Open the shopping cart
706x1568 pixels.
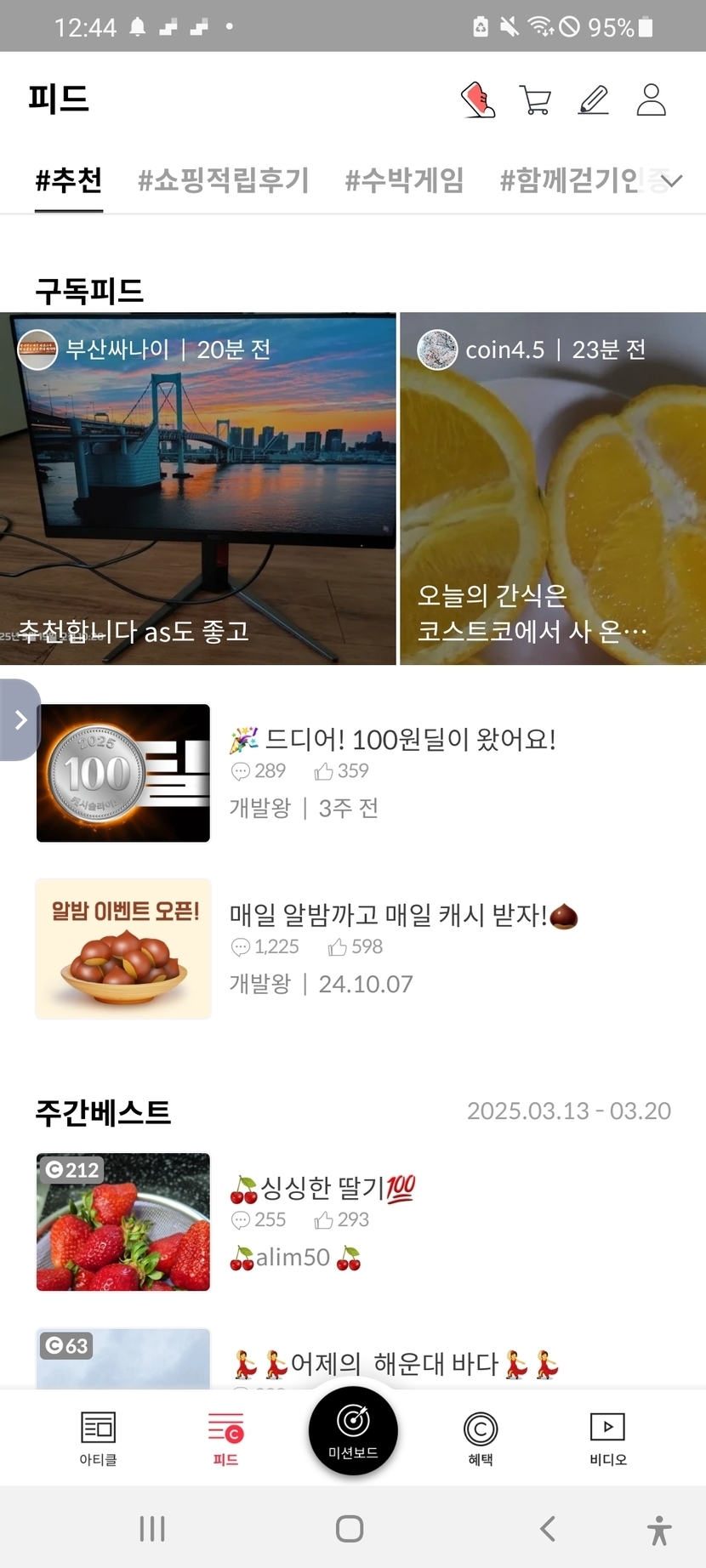535,99
